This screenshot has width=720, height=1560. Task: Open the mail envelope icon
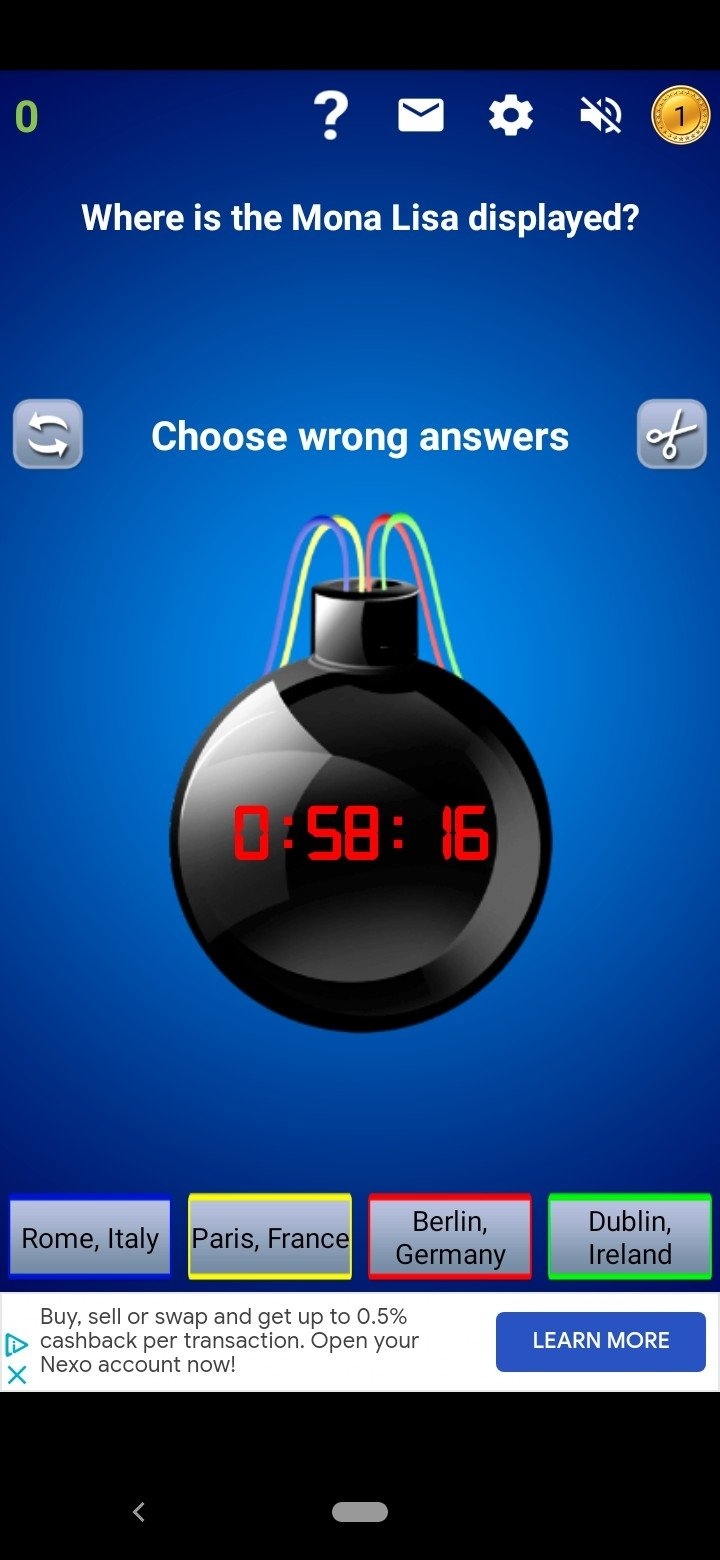(x=421, y=116)
